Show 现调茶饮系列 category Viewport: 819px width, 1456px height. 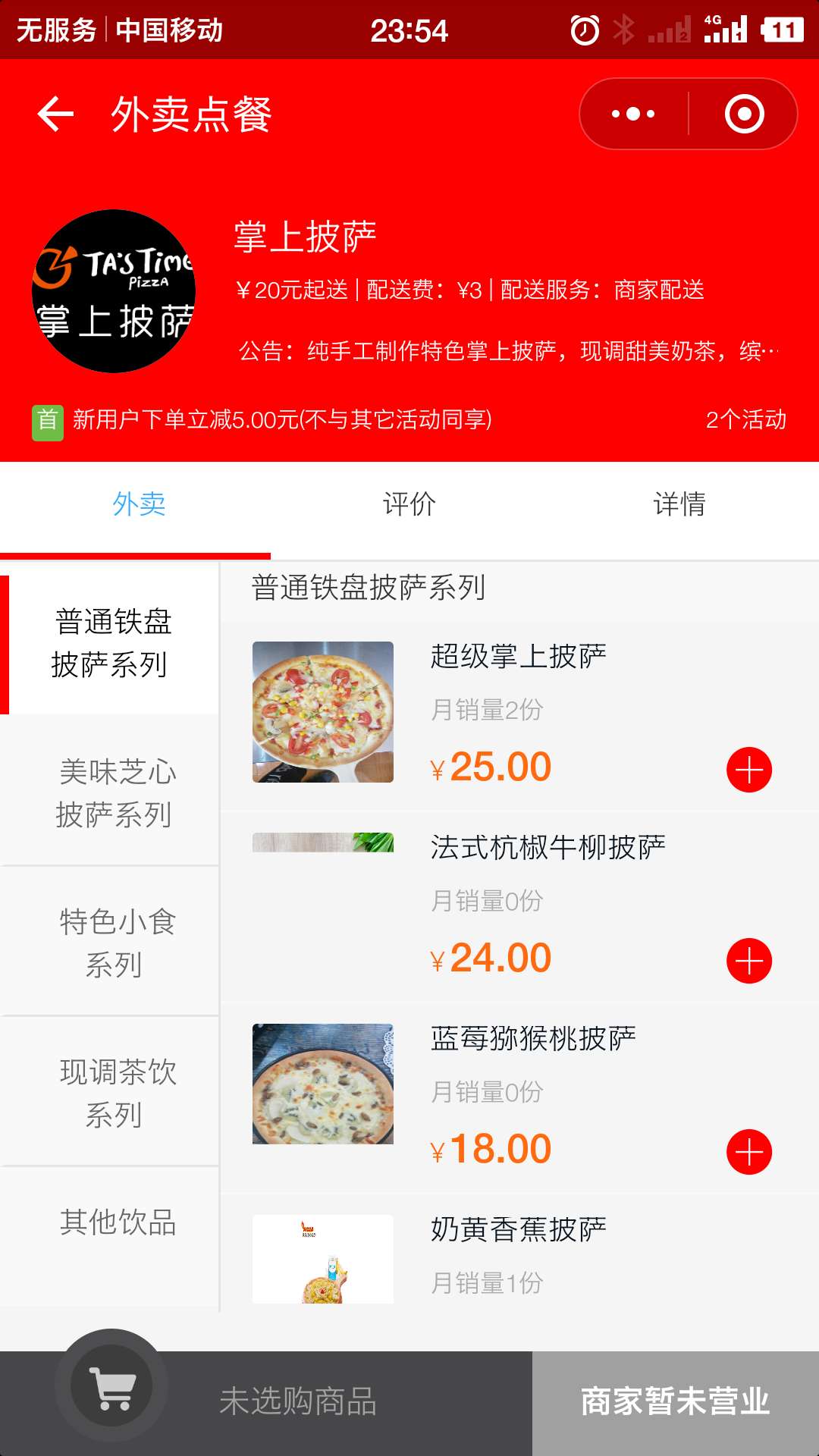(115, 1094)
